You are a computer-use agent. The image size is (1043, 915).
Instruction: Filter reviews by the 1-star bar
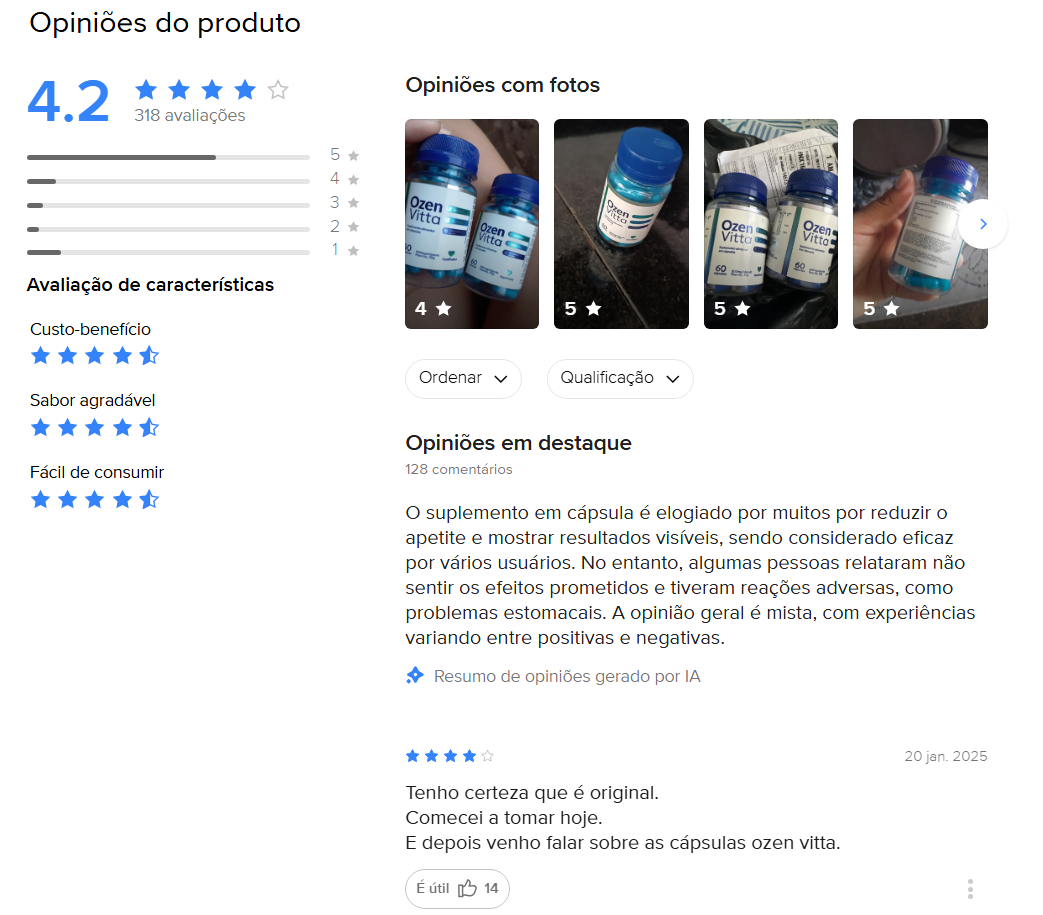193,252
